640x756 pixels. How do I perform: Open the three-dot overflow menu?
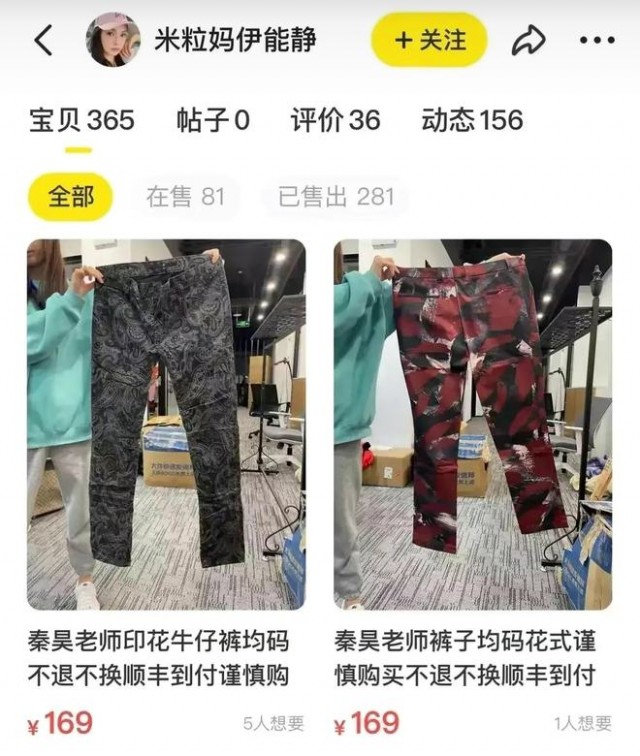tap(596, 41)
